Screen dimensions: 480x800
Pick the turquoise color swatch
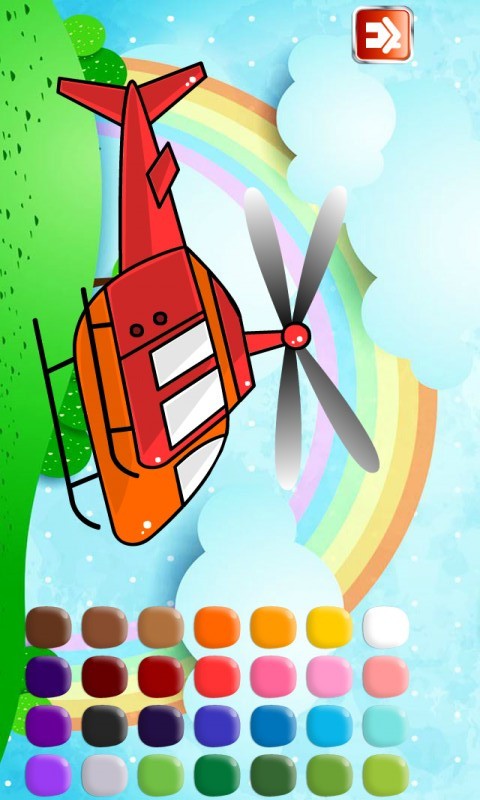pyautogui.click(x=386, y=726)
